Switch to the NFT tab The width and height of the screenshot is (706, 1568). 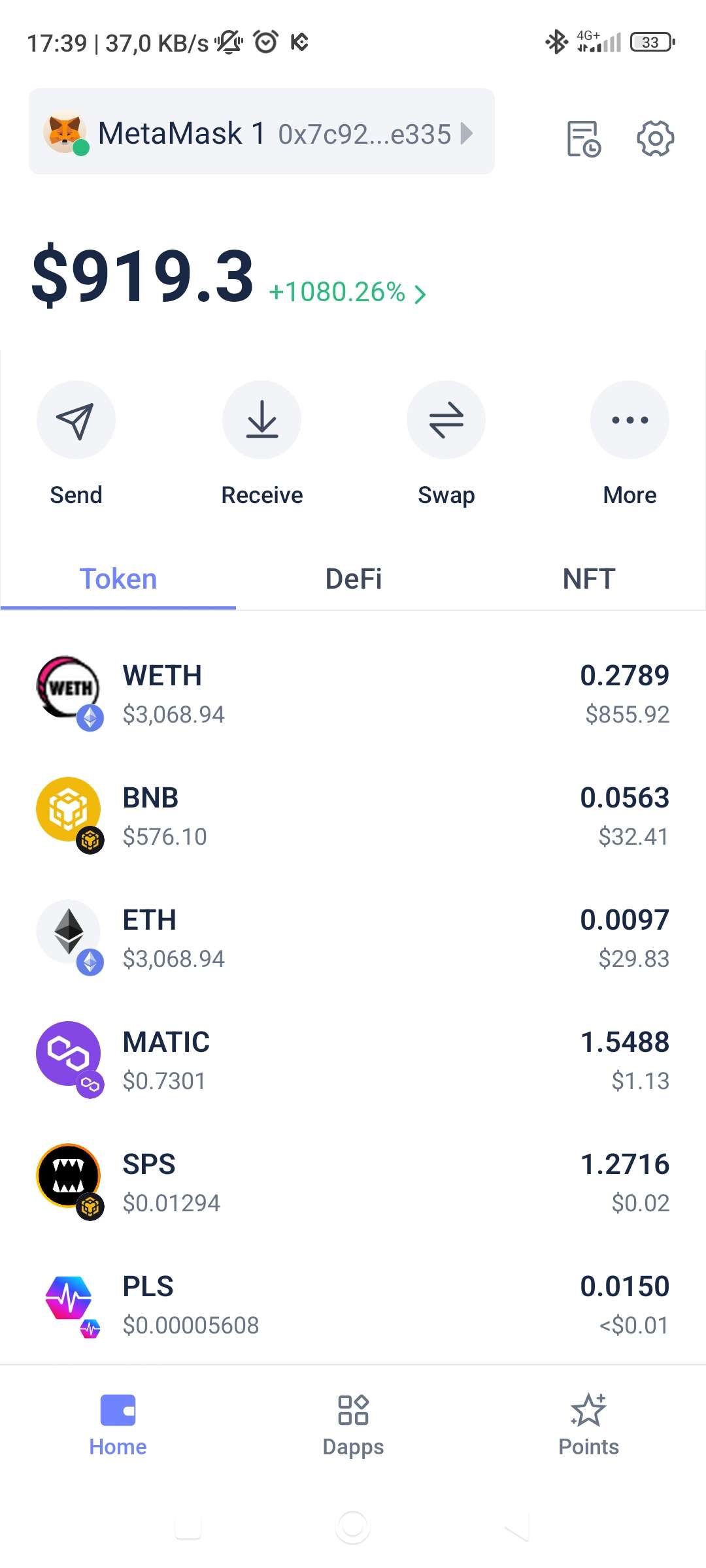pyautogui.click(x=588, y=579)
